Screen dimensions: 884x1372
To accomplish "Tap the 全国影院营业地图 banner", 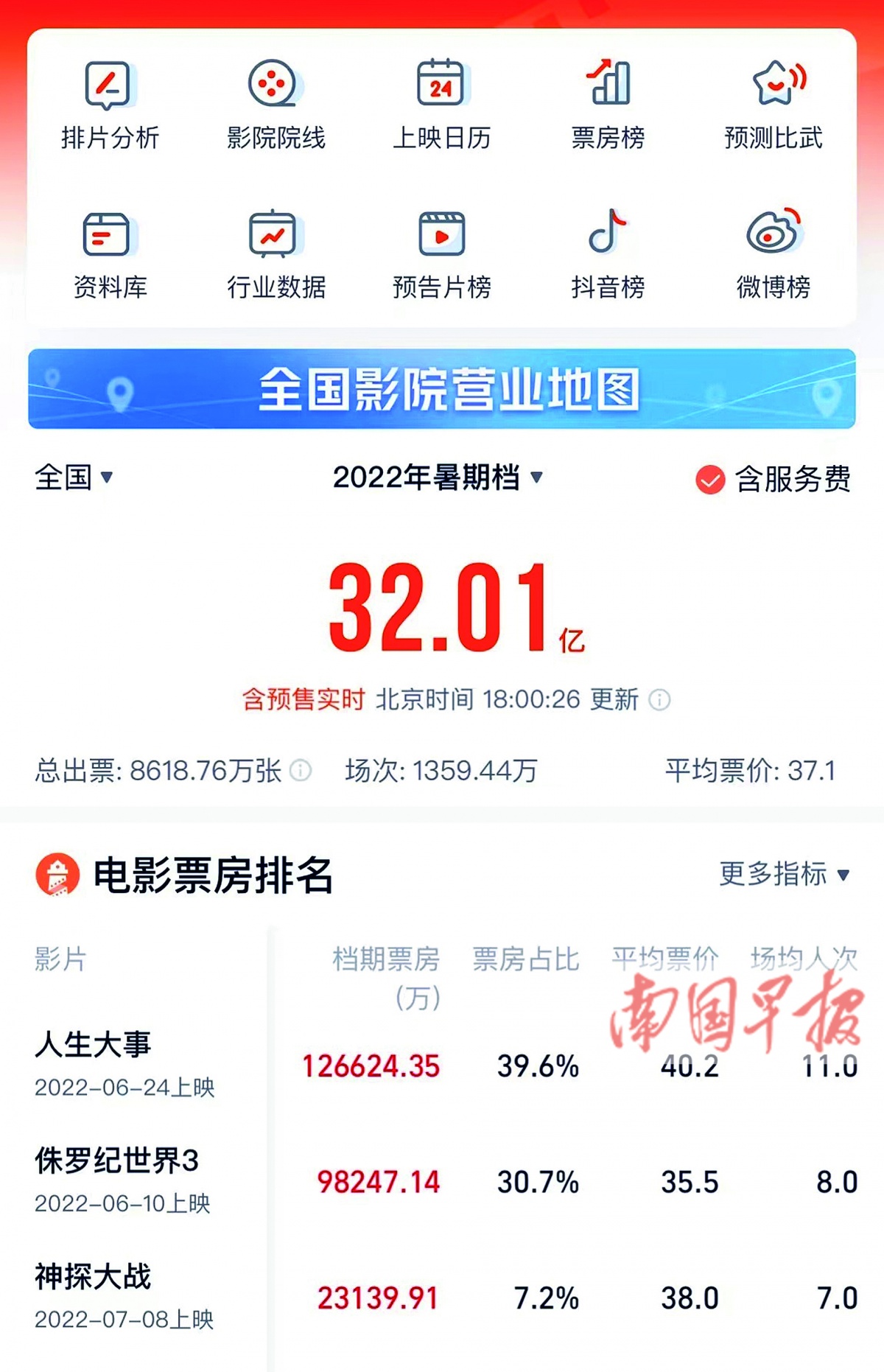I will tap(441, 389).
